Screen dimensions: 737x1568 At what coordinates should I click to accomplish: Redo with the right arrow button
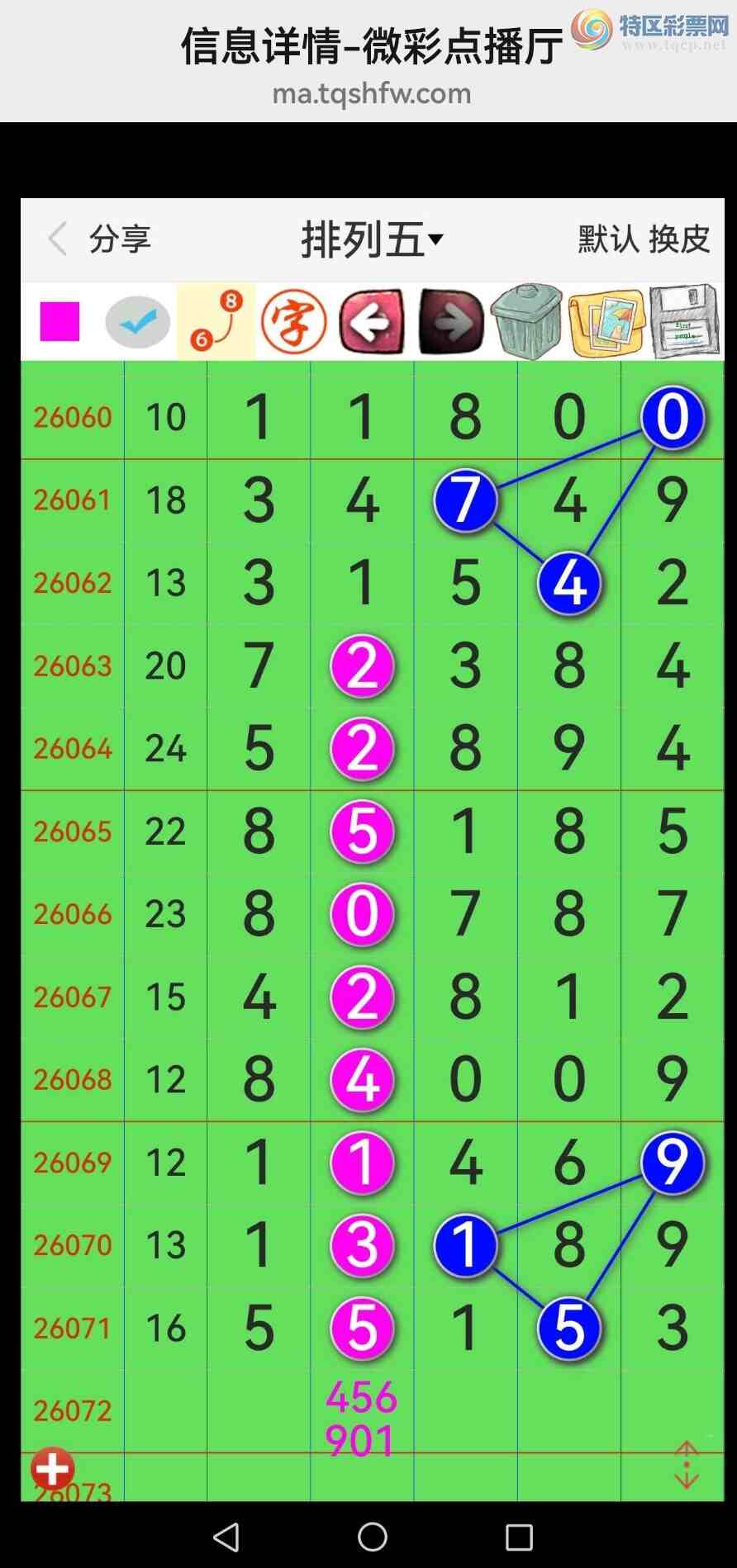pyautogui.click(x=450, y=322)
